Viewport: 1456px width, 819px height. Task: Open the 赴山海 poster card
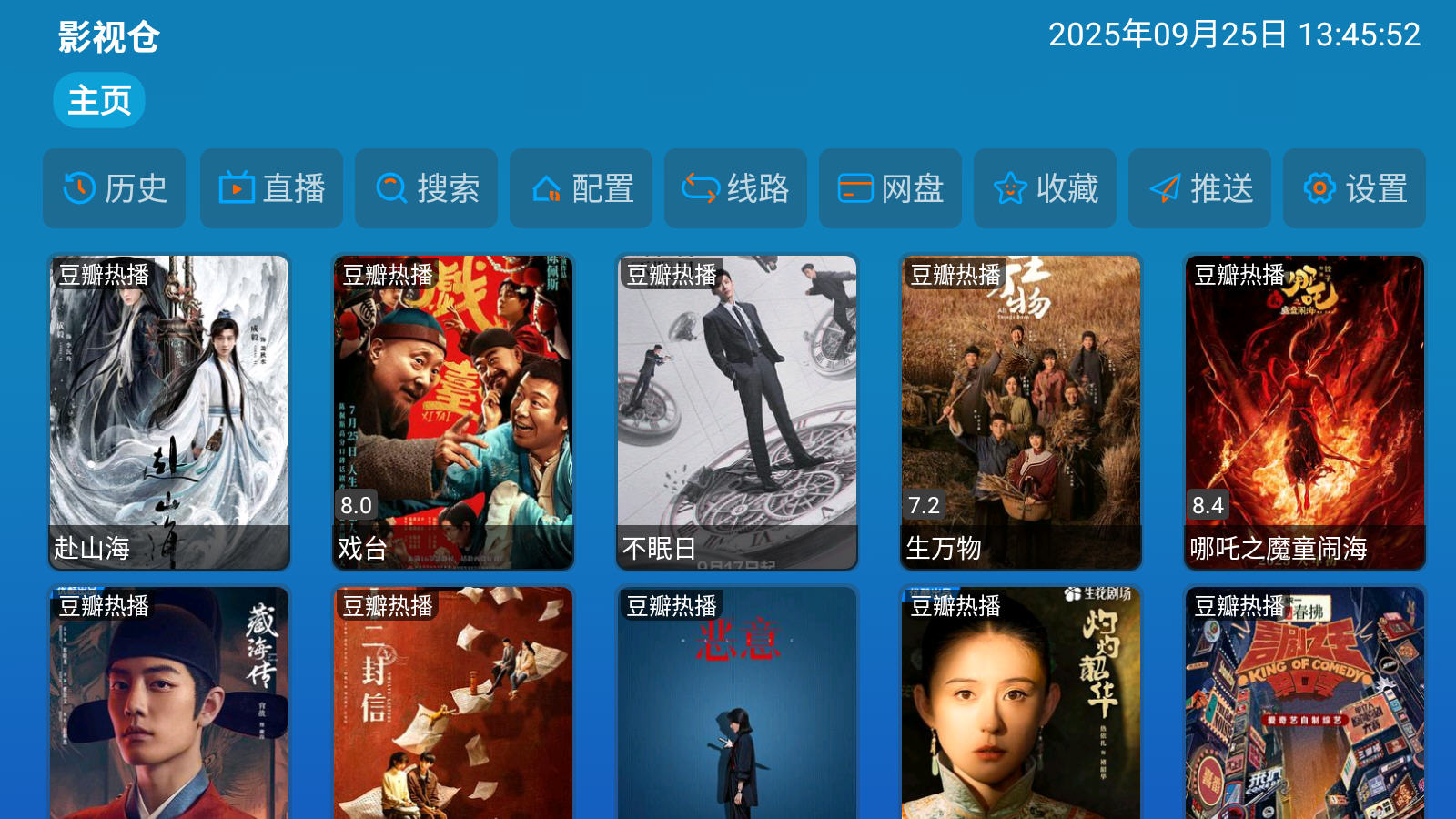pyautogui.click(x=169, y=411)
